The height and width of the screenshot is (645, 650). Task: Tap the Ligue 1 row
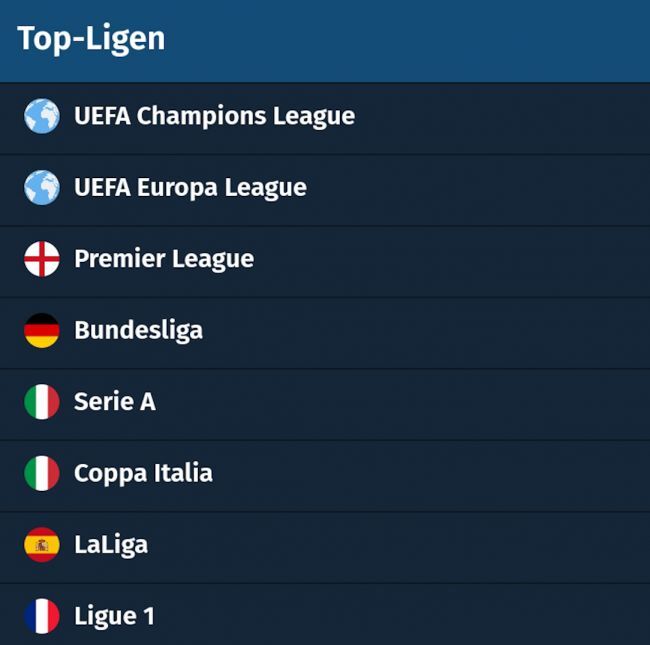coord(114,616)
